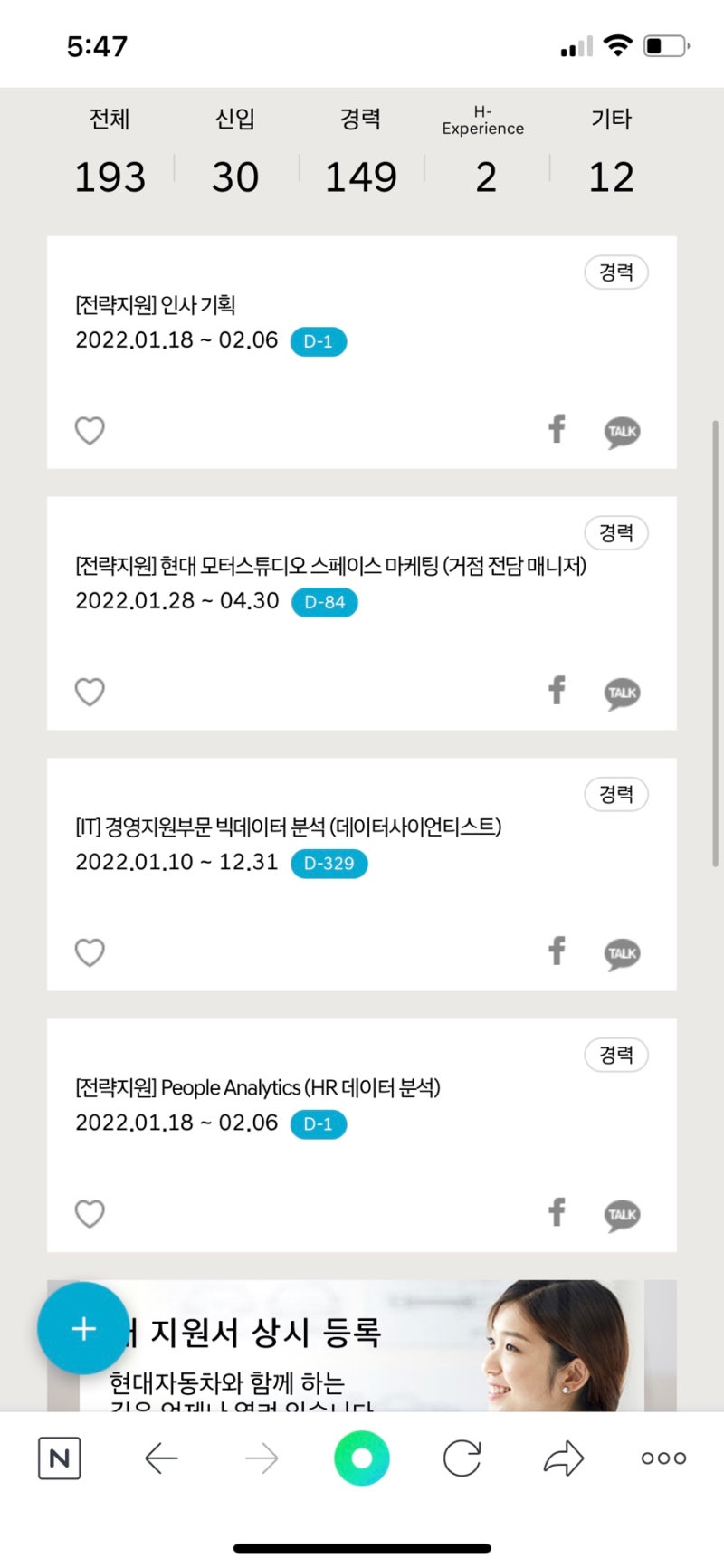Open the People Analytics job posting
Screen dimensions: 724x1568
point(258,1087)
